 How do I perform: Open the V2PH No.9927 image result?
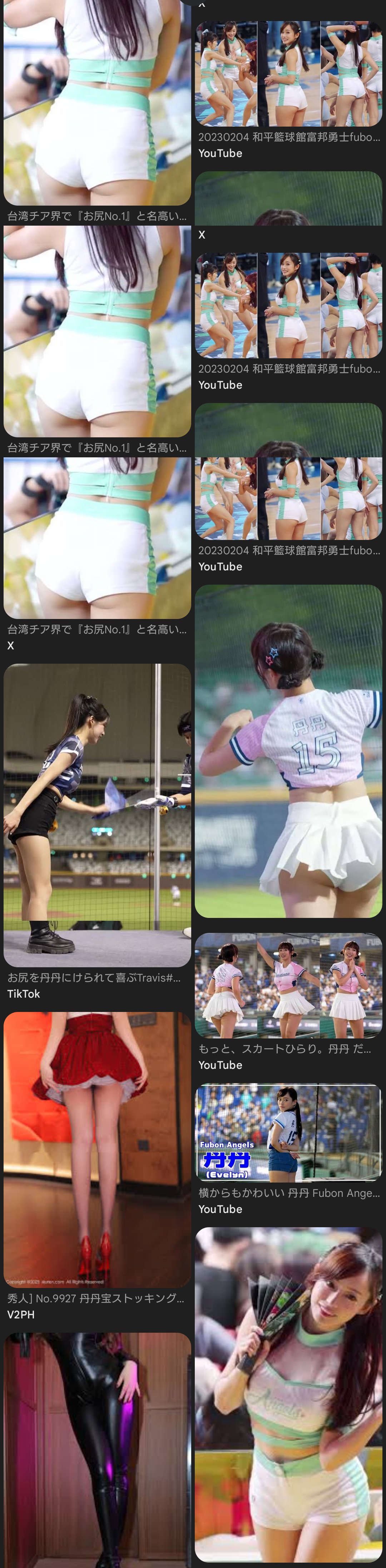pyautogui.click(x=97, y=1150)
